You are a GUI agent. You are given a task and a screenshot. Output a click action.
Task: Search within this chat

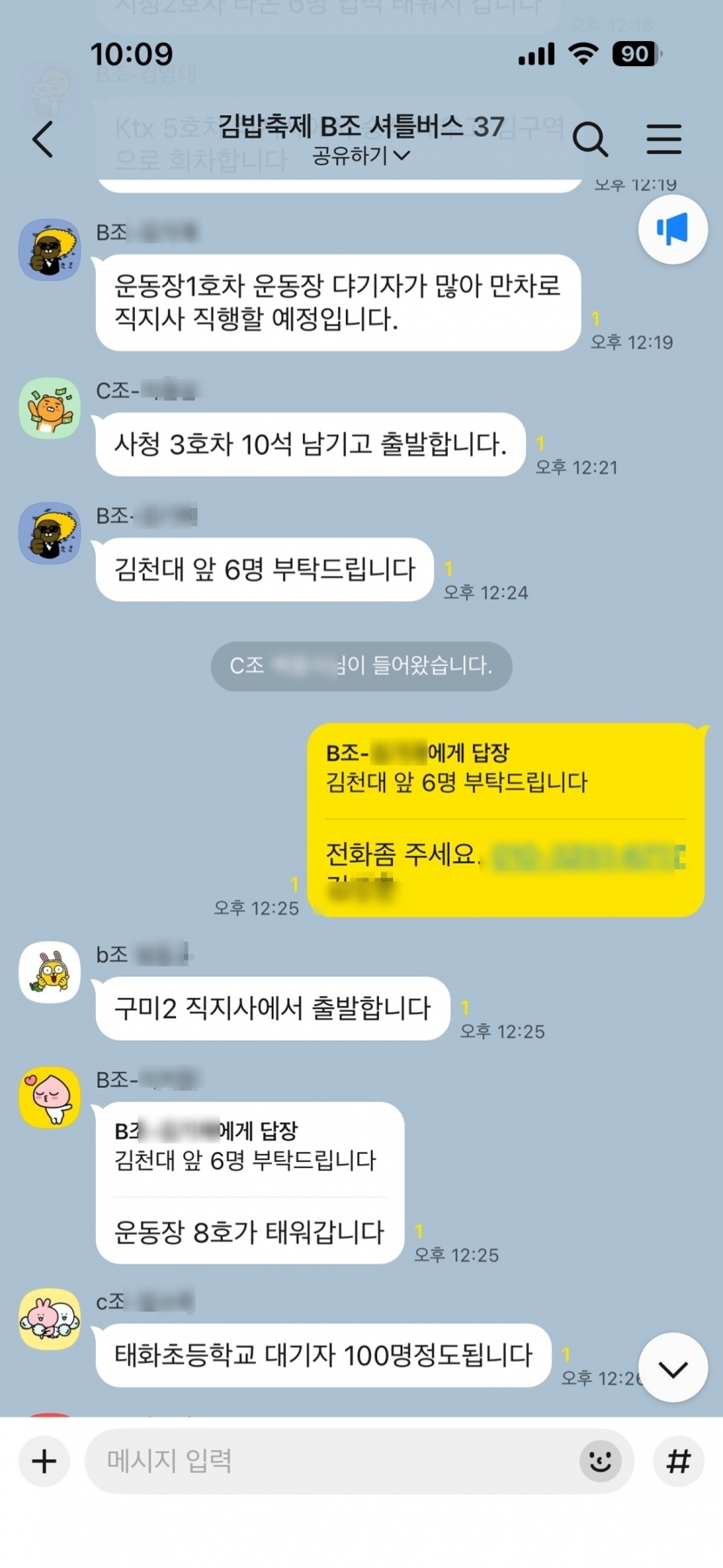590,139
